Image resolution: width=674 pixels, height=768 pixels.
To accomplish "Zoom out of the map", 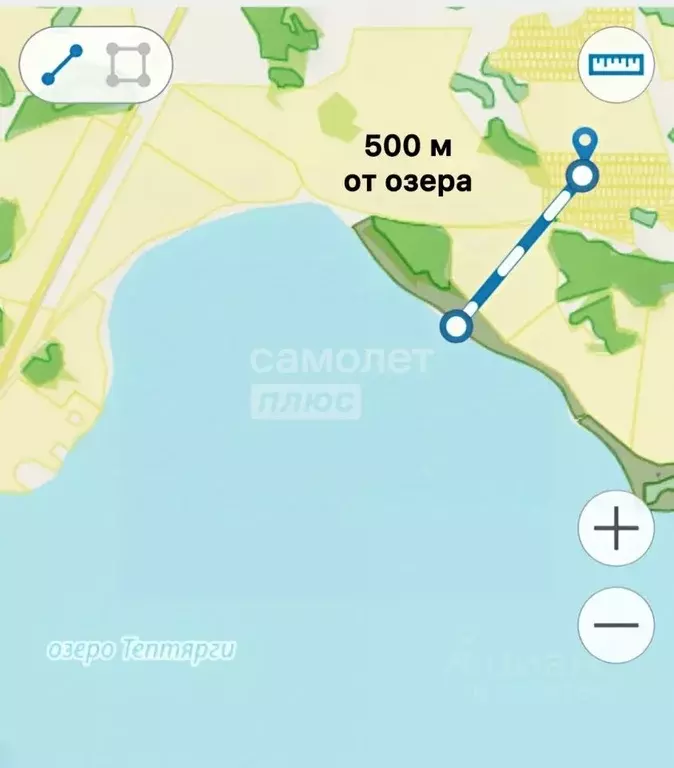I will [x=615, y=624].
